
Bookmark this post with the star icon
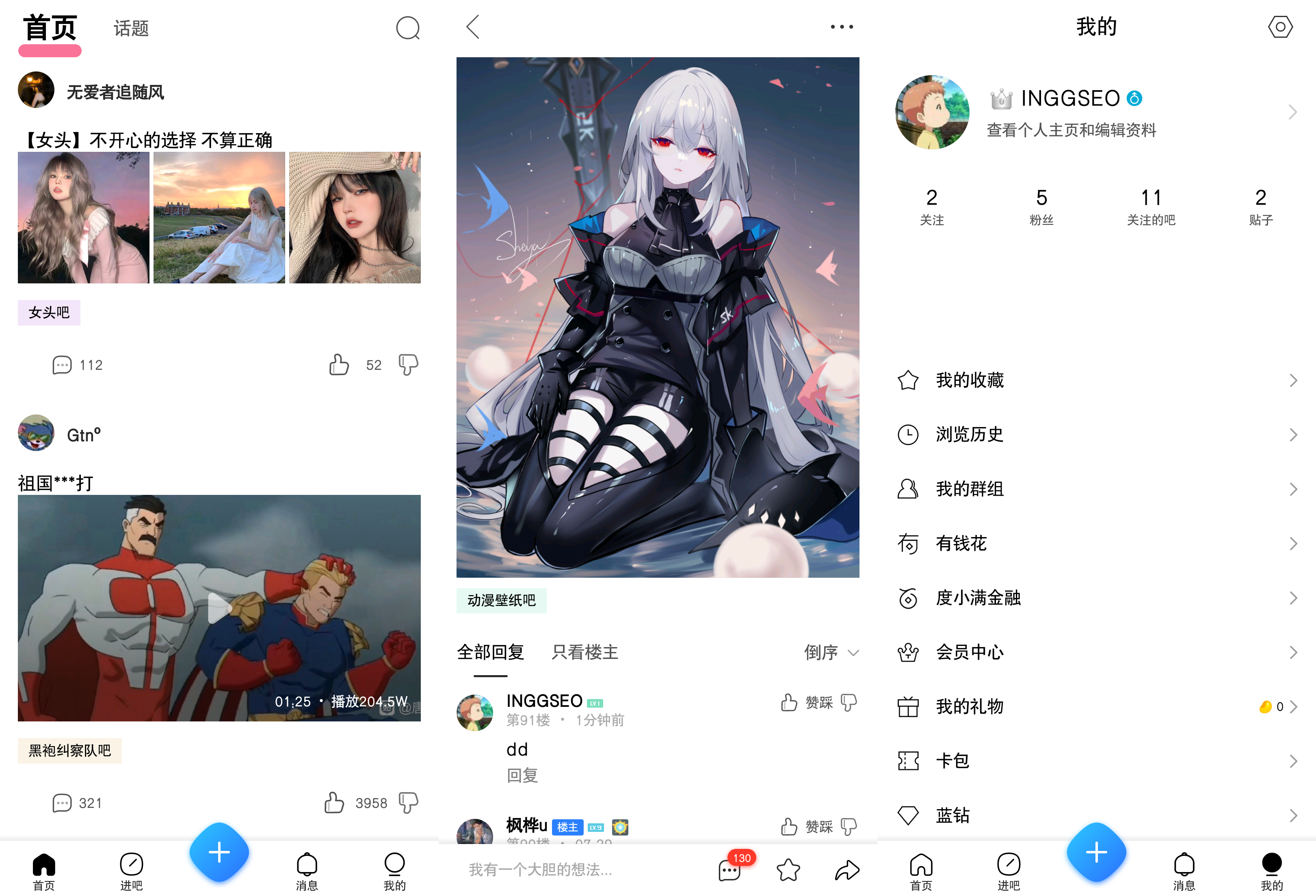click(x=788, y=869)
